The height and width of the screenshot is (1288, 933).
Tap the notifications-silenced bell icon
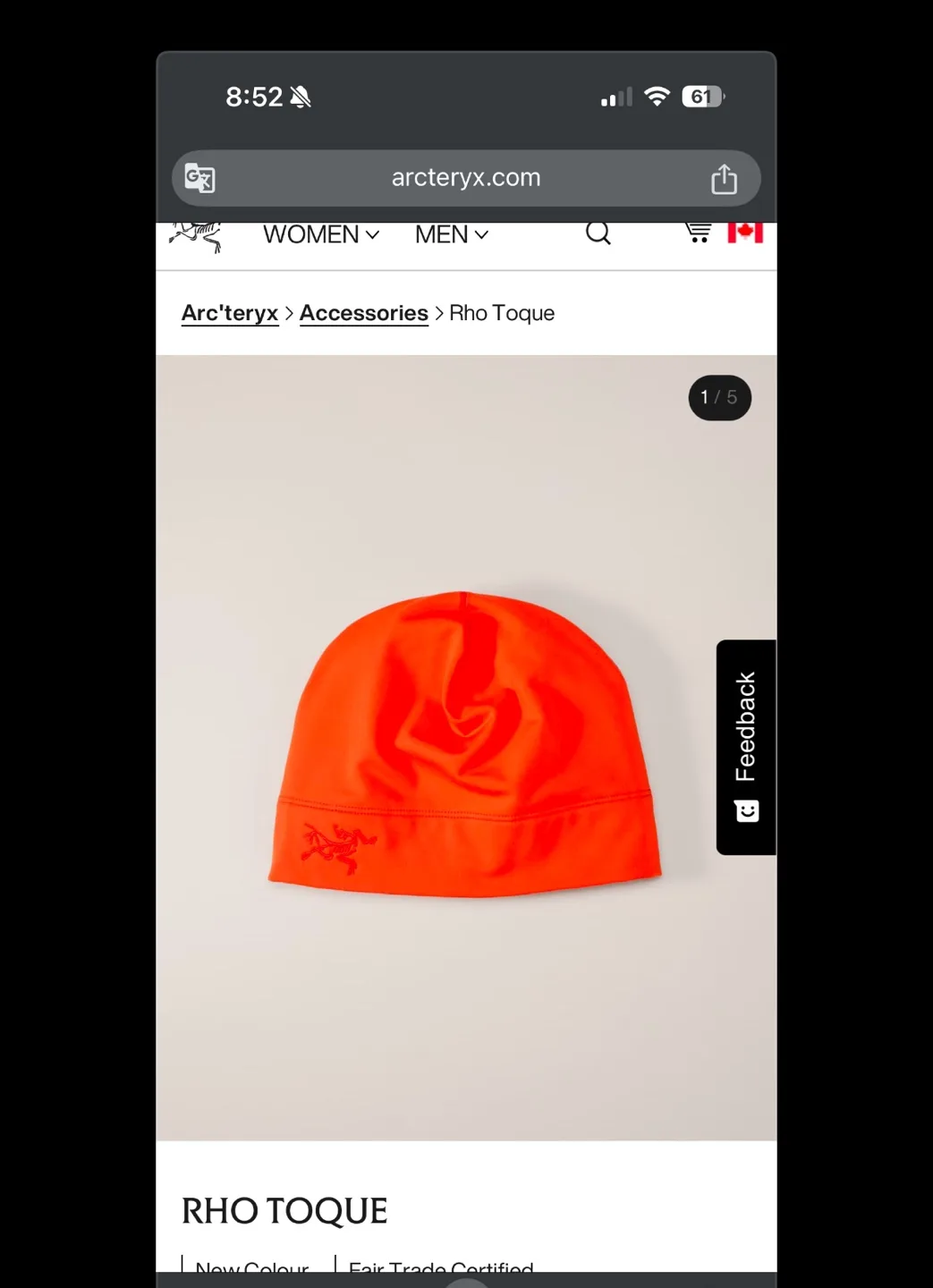tap(300, 97)
